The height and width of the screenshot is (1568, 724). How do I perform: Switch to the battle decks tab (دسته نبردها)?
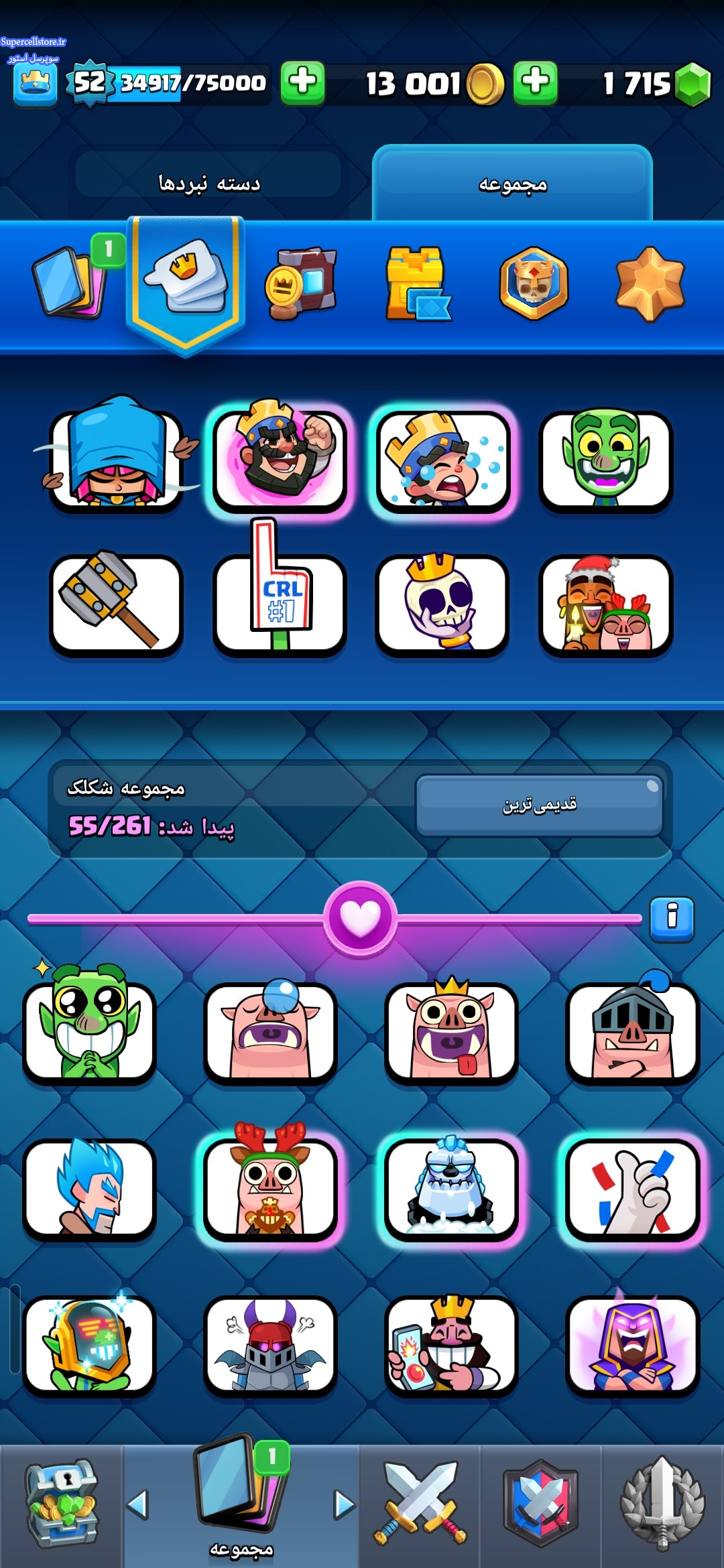tap(208, 182)
